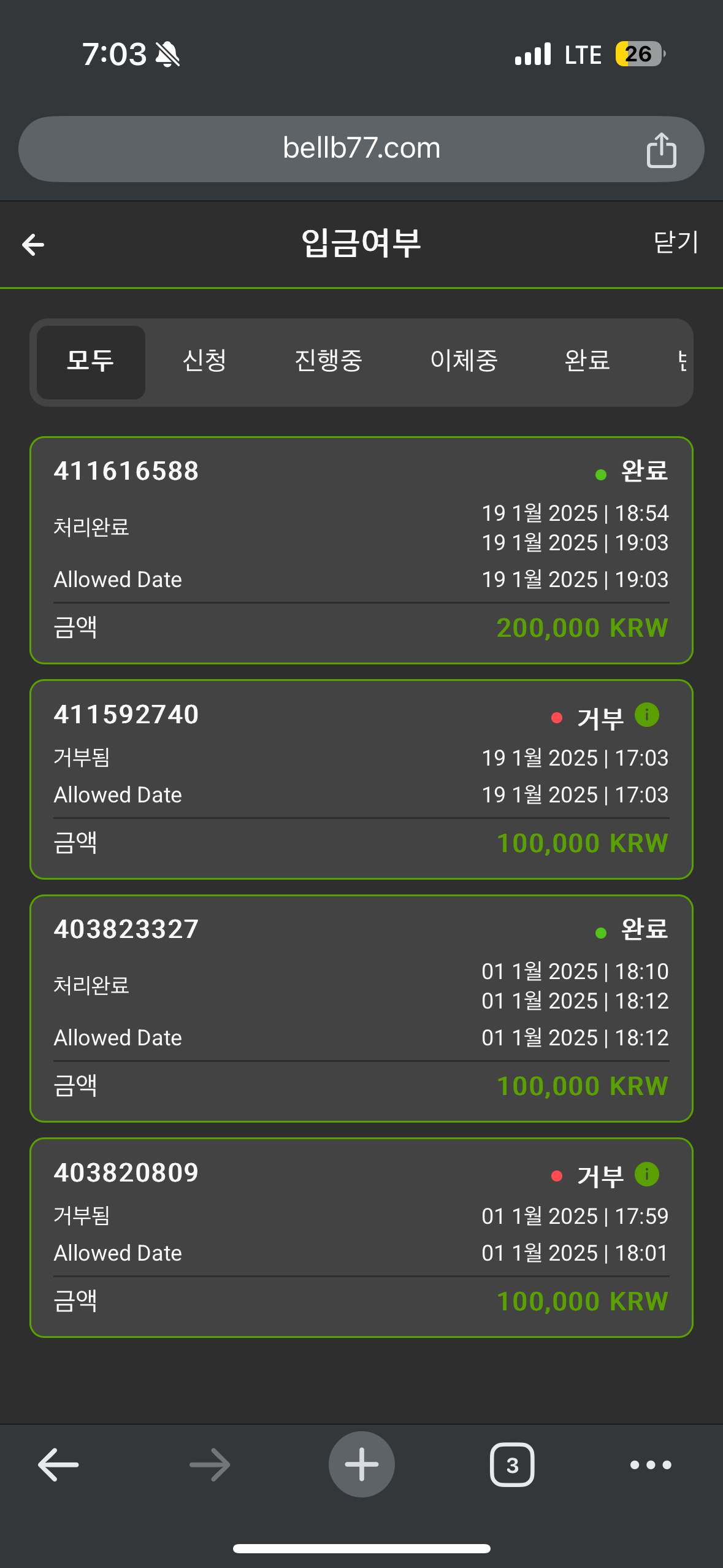
Task: Switch to the 진행중 tab
Action: [329, 361]
